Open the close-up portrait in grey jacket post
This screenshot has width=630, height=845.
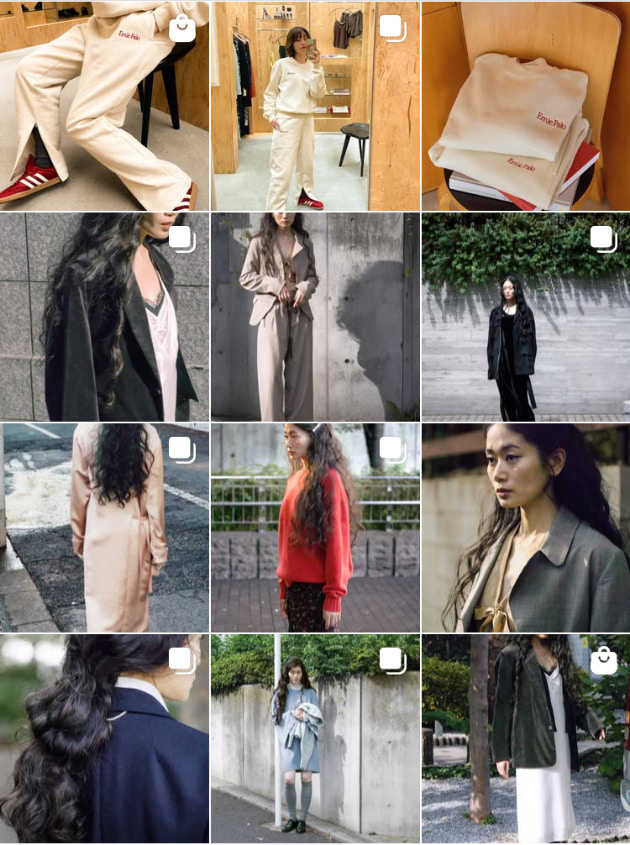click(526, 527)
